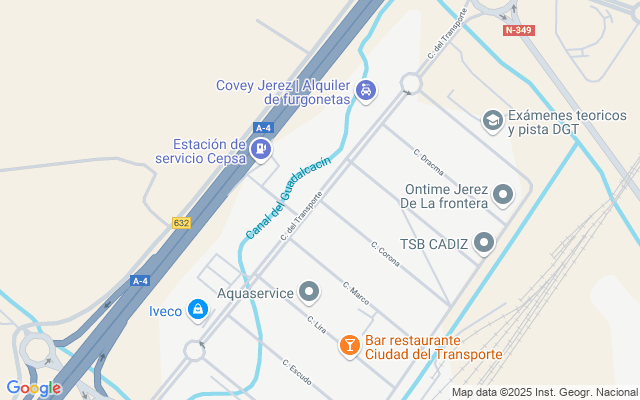Tap the Exámenes teoricos y pista DGT marker
Image resolution: width=640 pixels, height=400 pixels.
coord(492,121)
